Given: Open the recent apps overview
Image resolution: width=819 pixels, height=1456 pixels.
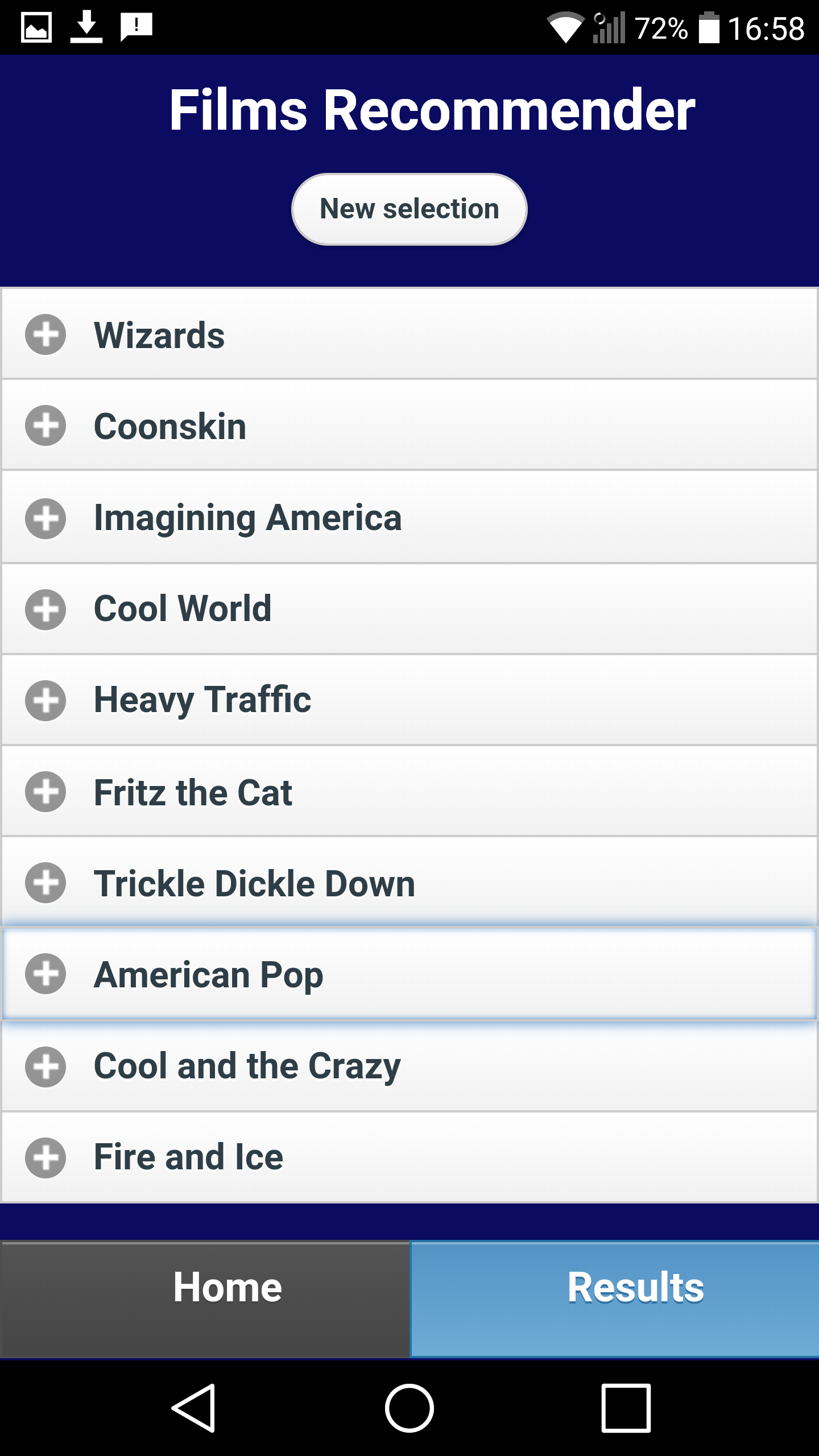Looking at the screenshot, I should point(626,1408).
